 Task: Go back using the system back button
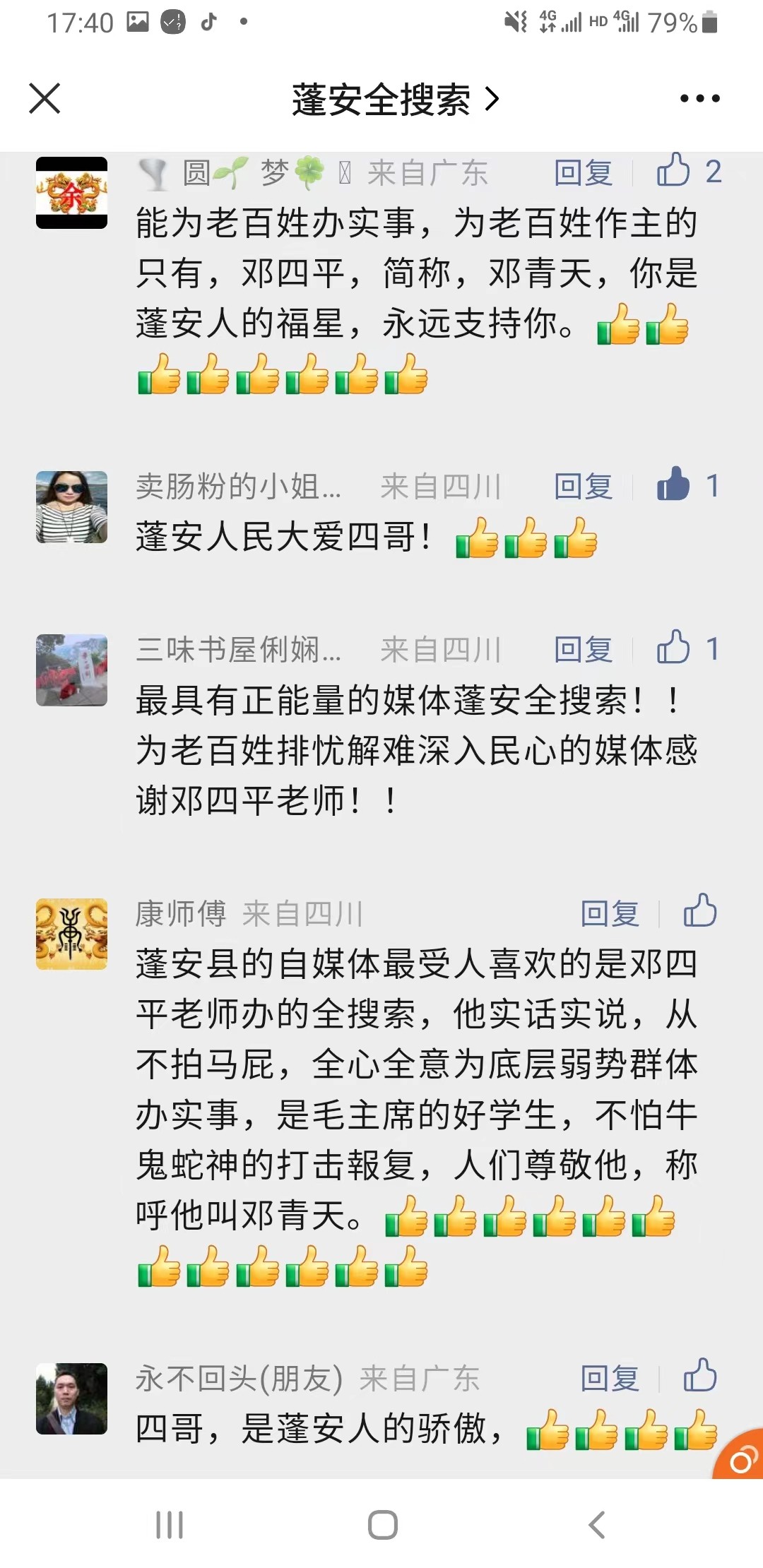597,1525
